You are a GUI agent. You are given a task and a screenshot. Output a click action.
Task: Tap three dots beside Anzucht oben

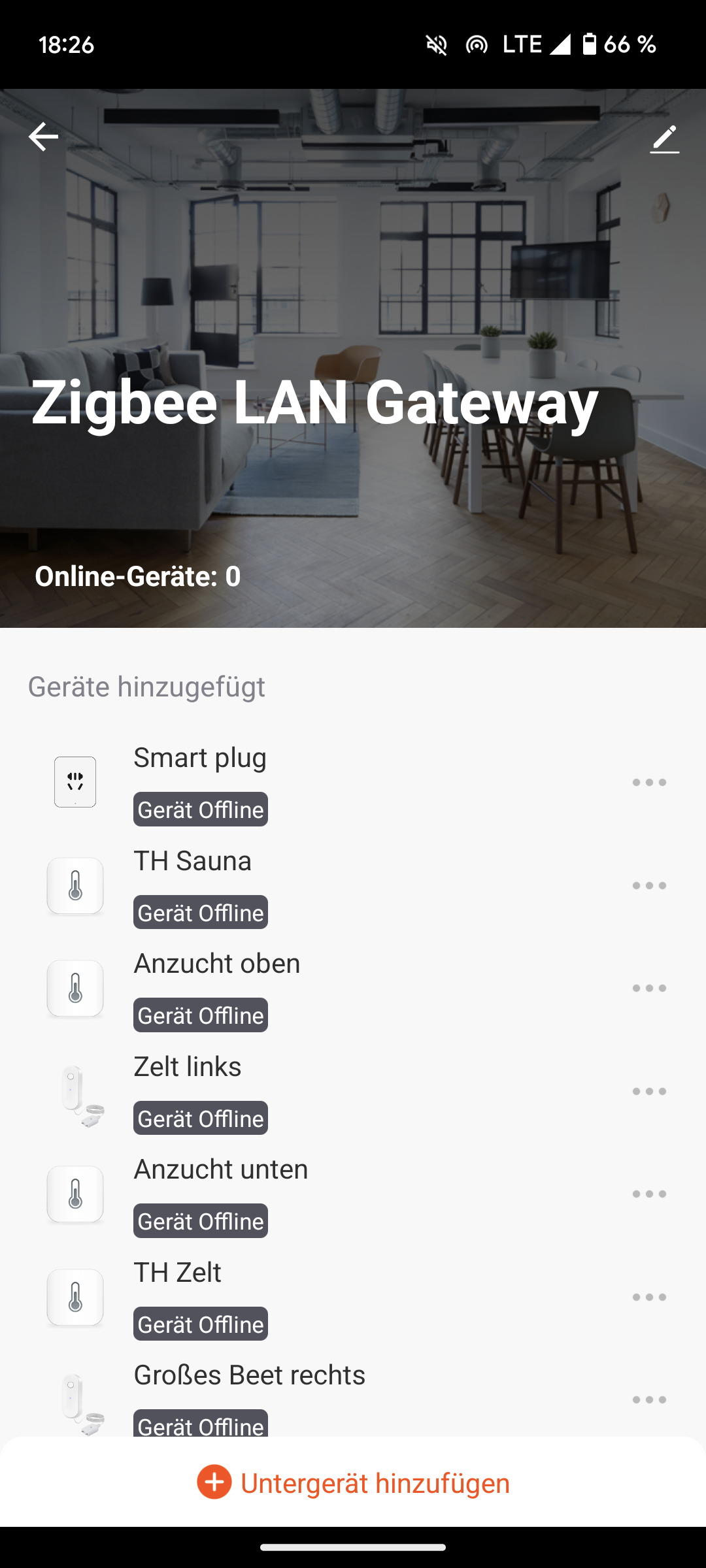[x=649, y=988]
